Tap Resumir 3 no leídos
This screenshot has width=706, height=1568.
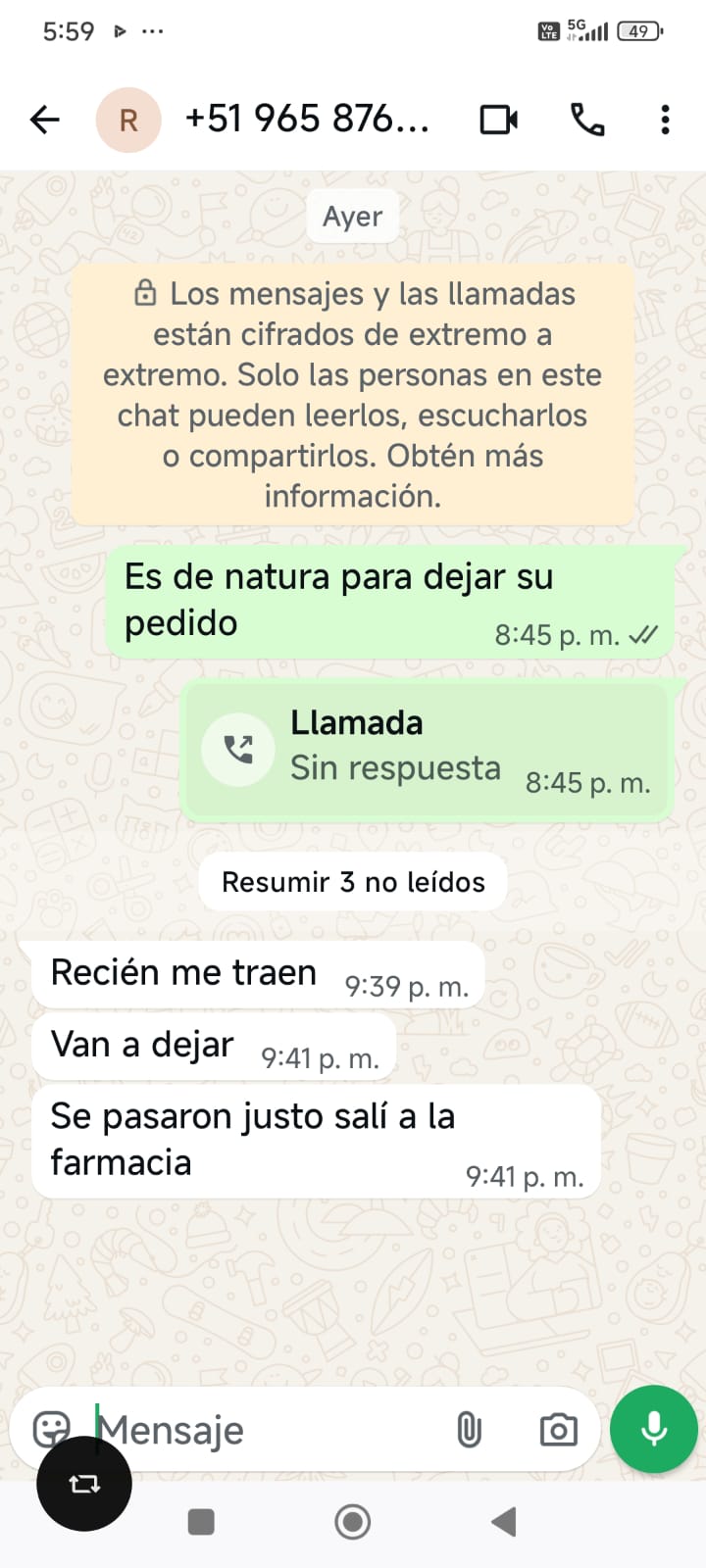(x=353, y=882)
